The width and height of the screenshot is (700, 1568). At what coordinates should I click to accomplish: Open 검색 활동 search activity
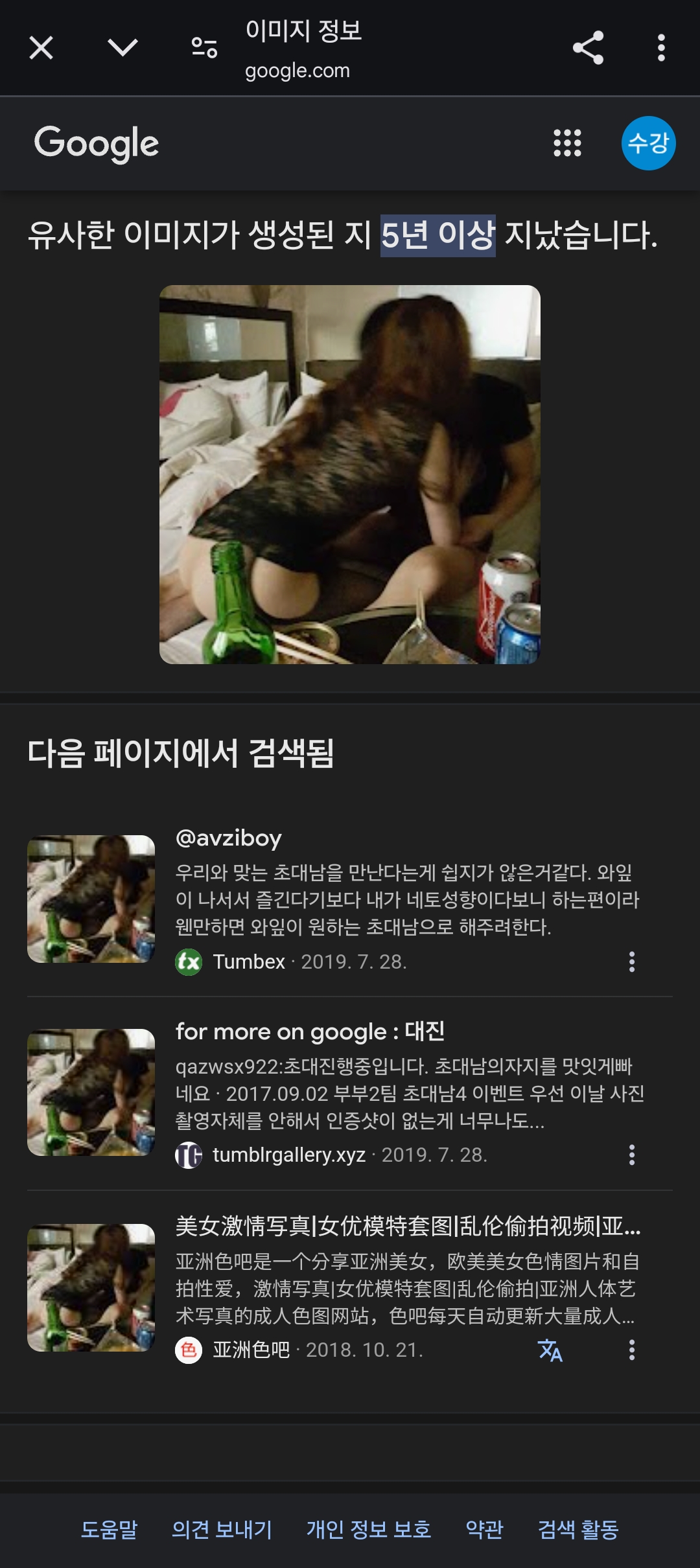[x=578, y=1530]
